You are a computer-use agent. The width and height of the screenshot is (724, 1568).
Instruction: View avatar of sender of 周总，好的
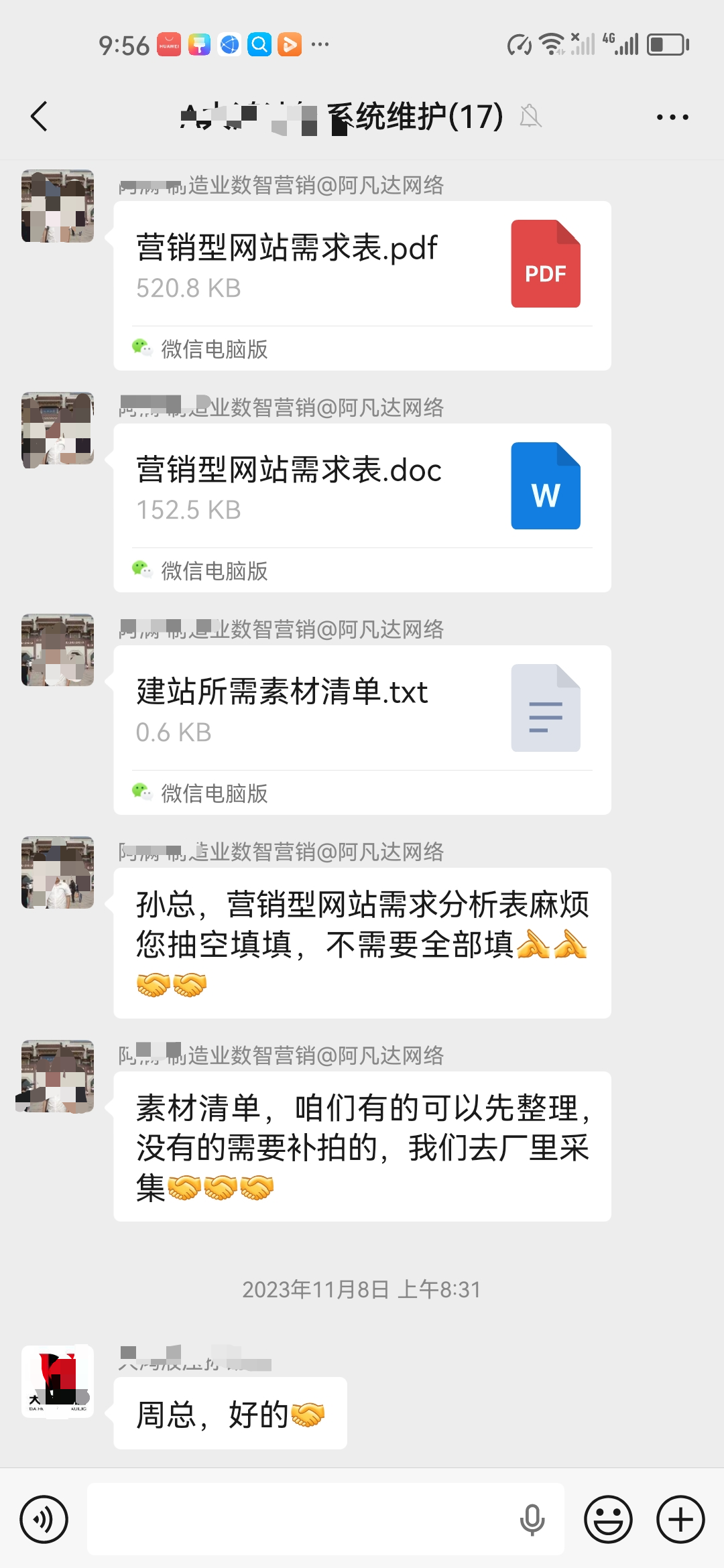coord(58,1381)
